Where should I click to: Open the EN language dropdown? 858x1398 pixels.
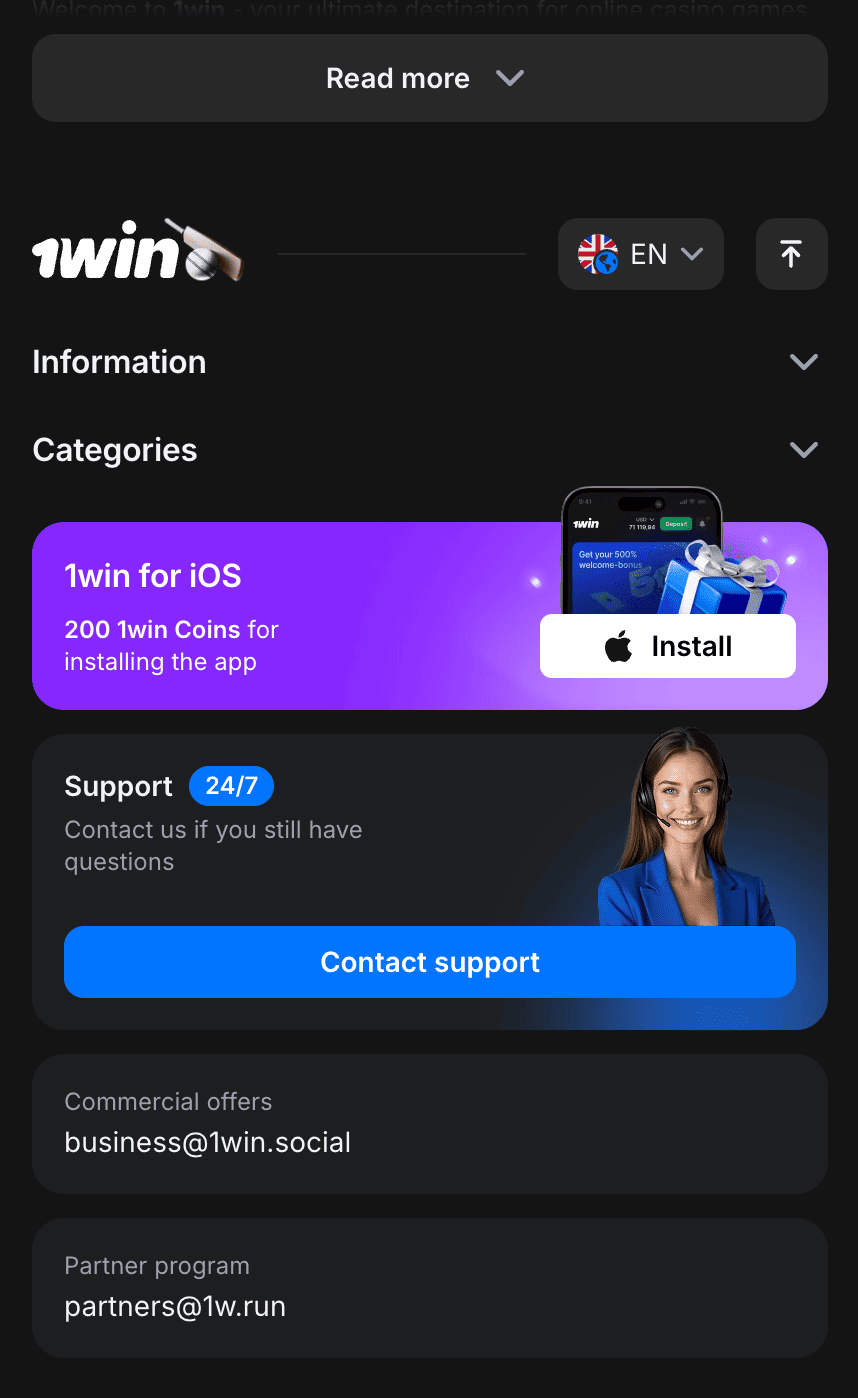tap(640, 254)
